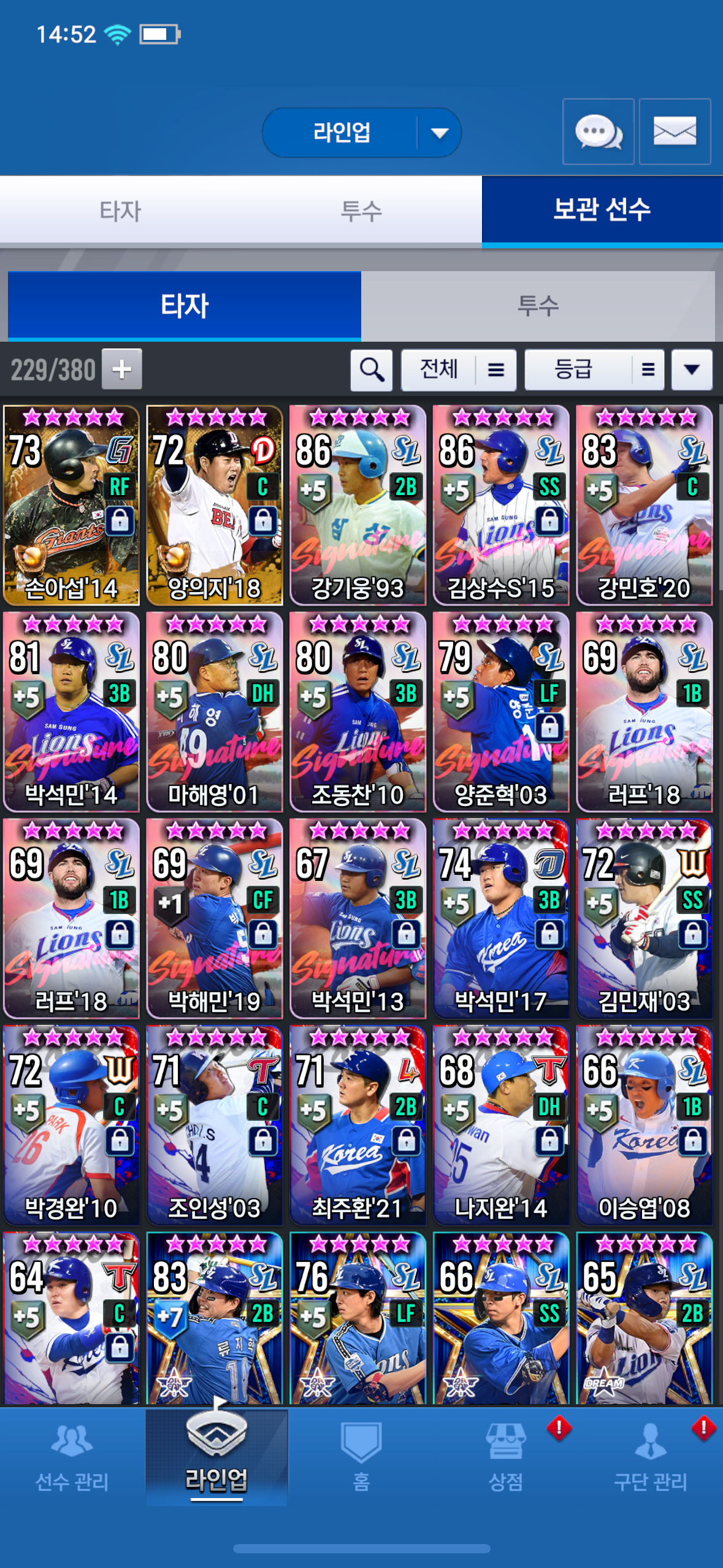Switch to the top 투수 tab beside 보관 선수
Screen dimensions: 723x1568
pos(361,211)
